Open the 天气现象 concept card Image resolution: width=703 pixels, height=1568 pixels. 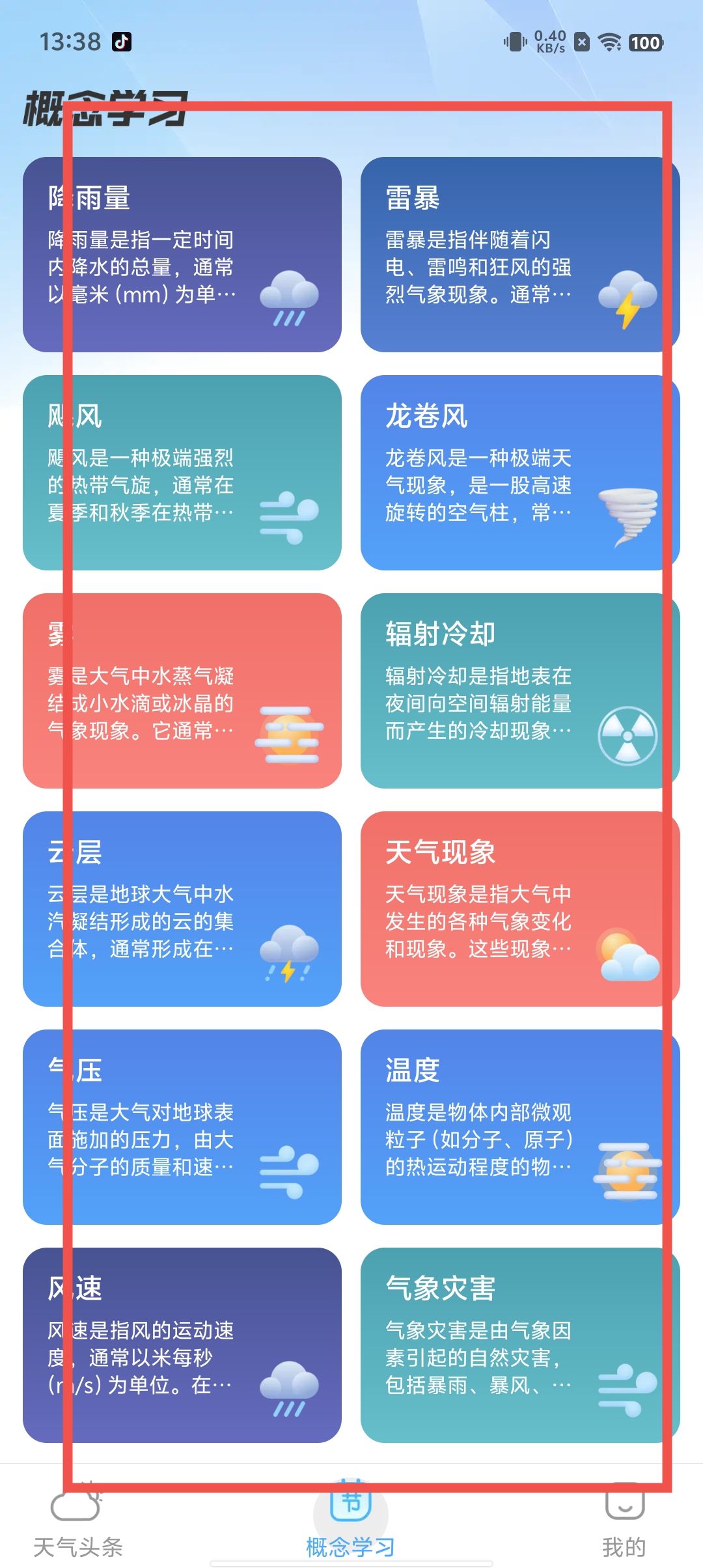click(x=519, y=909)
